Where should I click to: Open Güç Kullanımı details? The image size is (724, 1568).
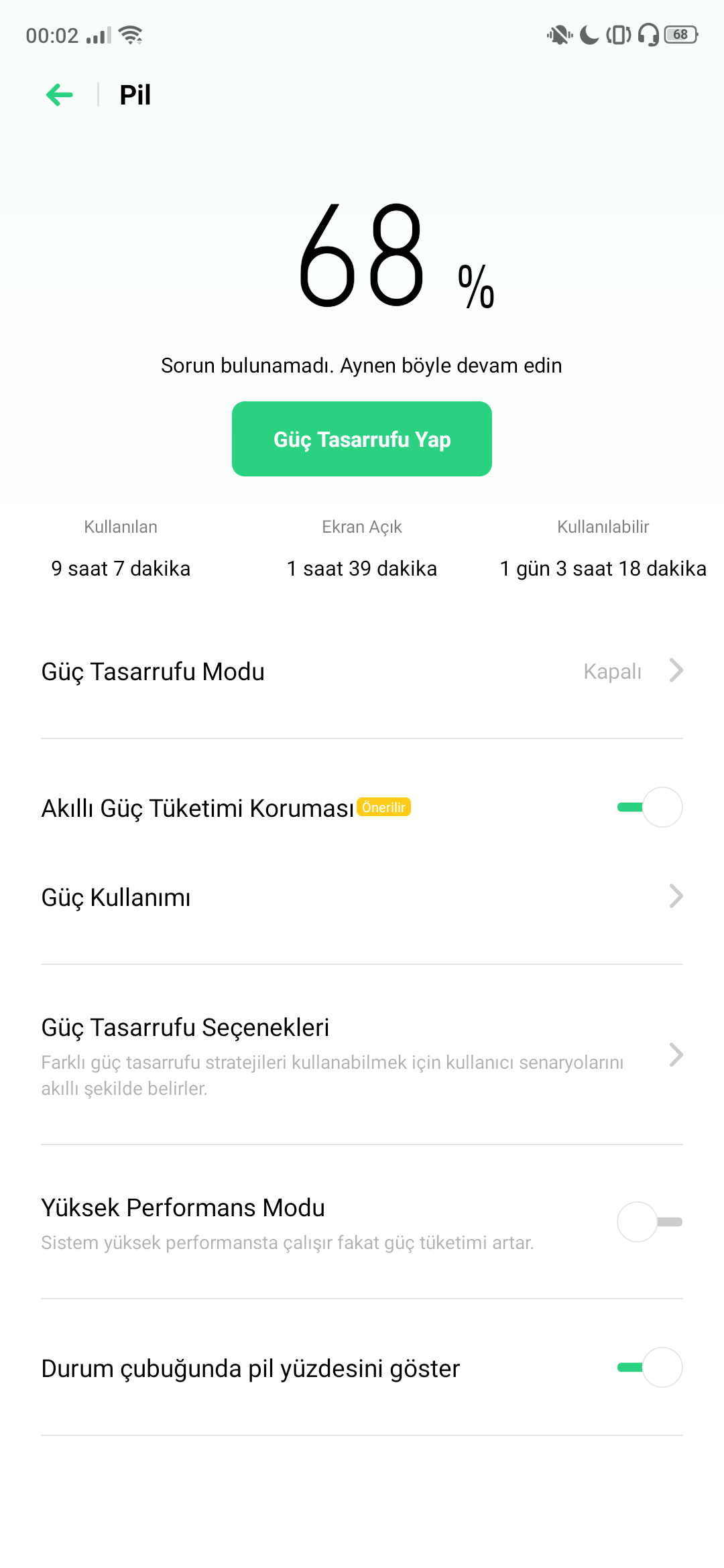(x=362, y=897)
